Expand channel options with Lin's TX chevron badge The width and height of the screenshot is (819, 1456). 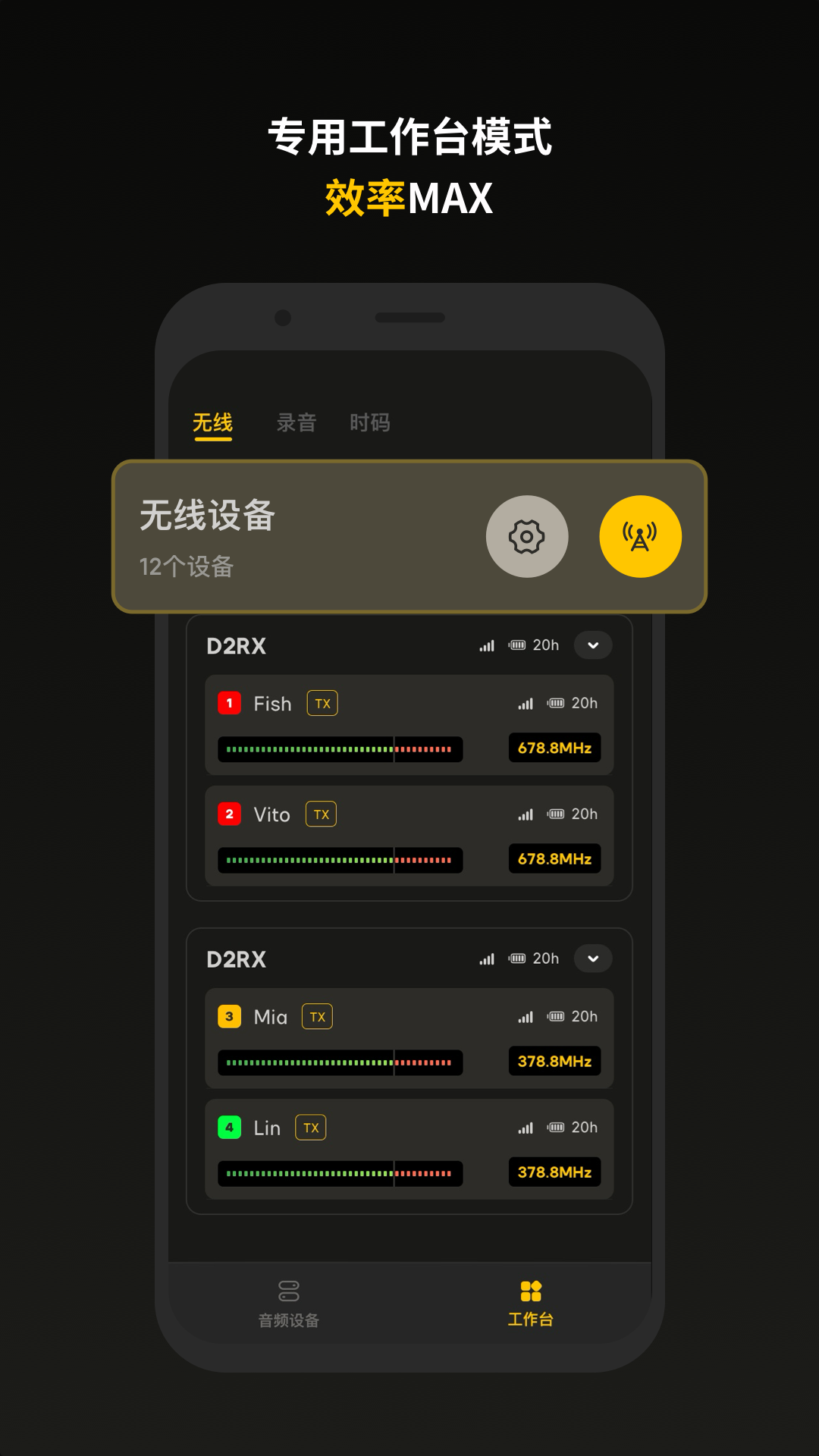pos(311,1128)
